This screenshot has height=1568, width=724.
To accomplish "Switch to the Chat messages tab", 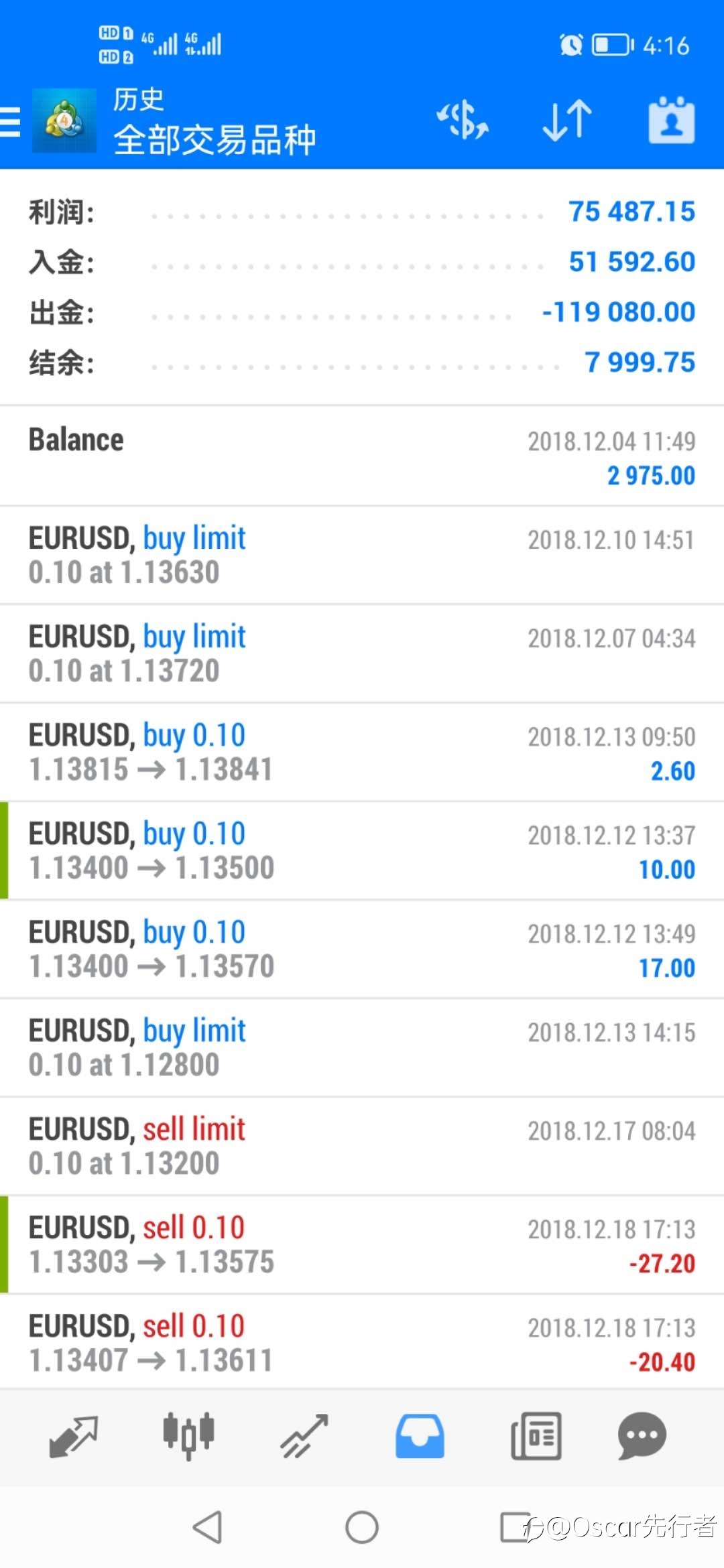I will point(642,1437).
